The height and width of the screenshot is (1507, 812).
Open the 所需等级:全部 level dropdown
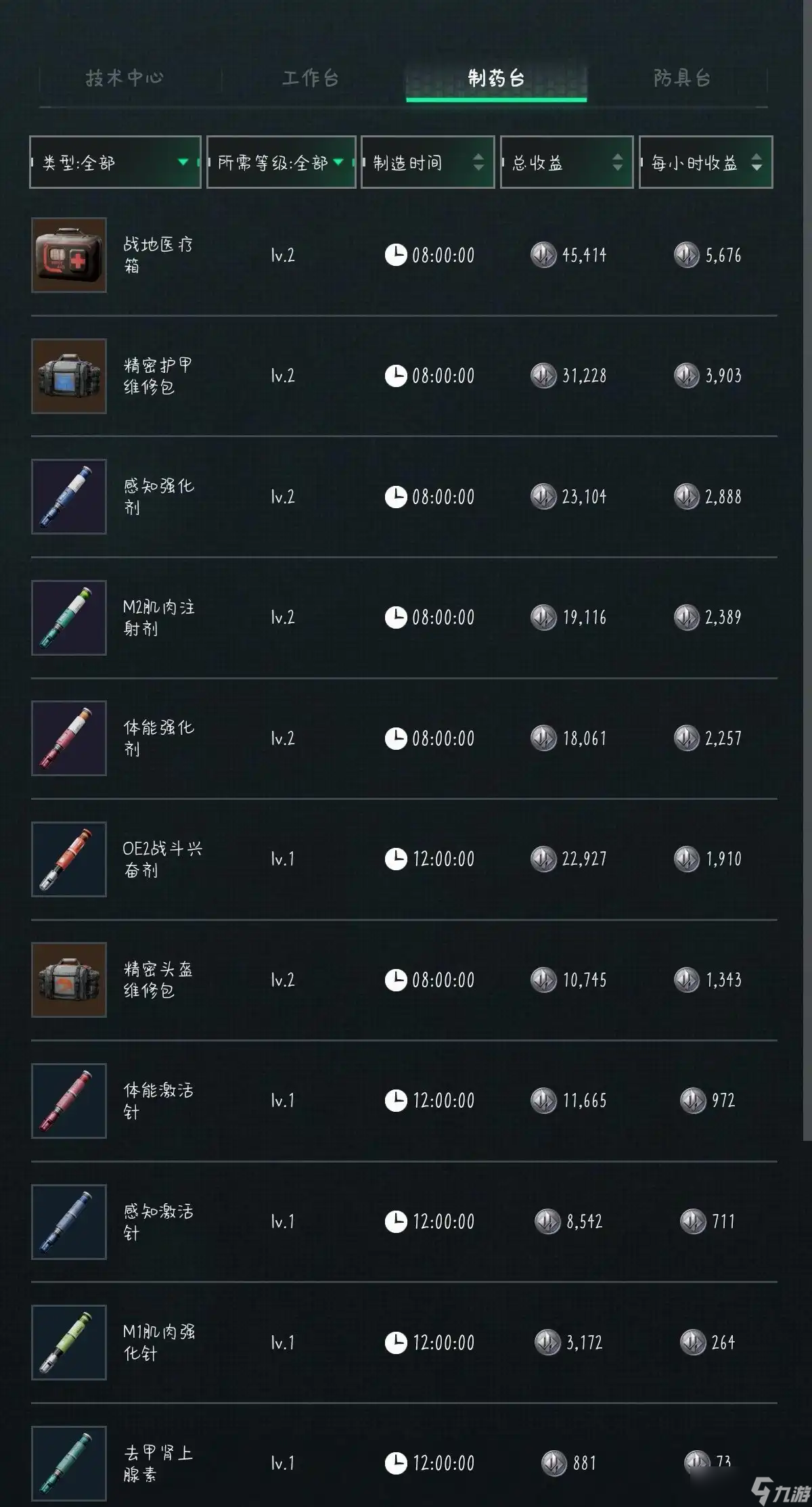pos(281,162)
